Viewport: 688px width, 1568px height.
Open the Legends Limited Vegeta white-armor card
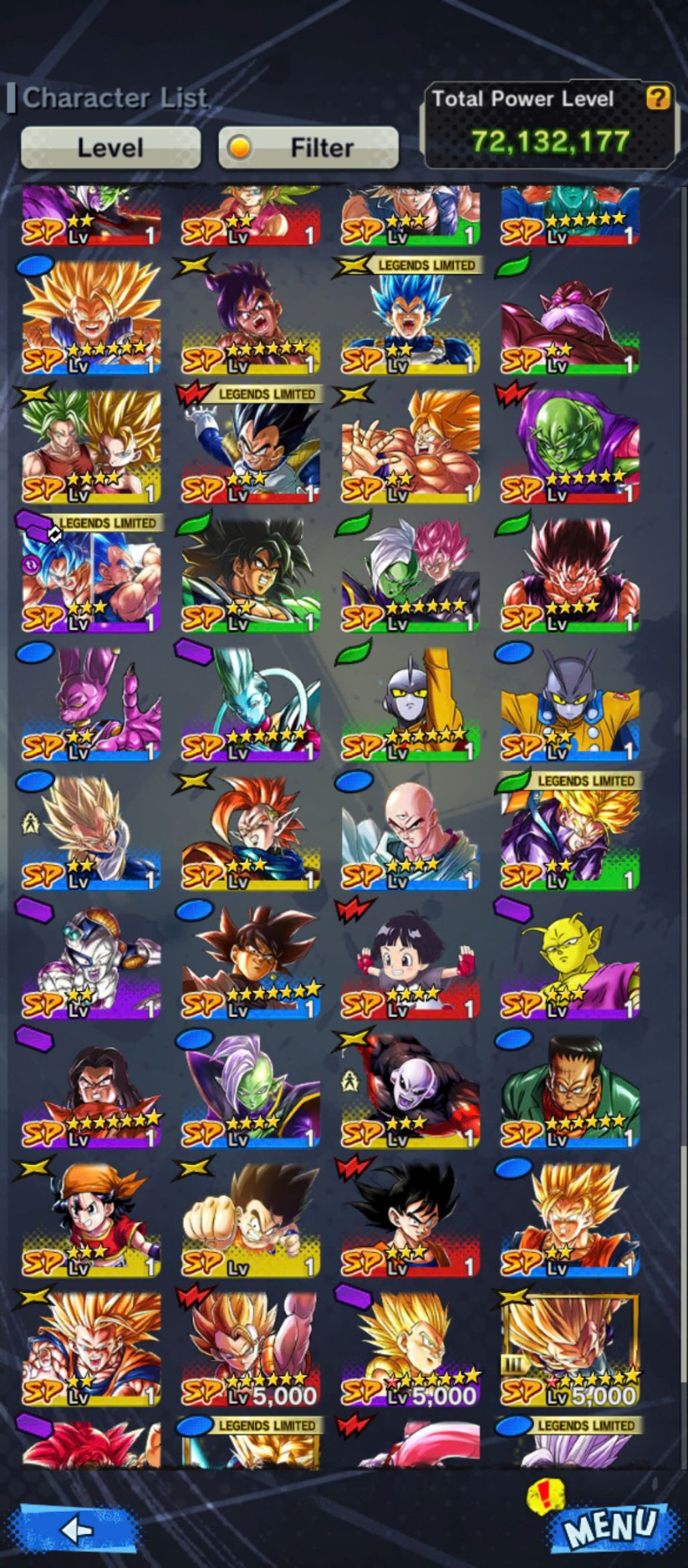tap(250, 447)
